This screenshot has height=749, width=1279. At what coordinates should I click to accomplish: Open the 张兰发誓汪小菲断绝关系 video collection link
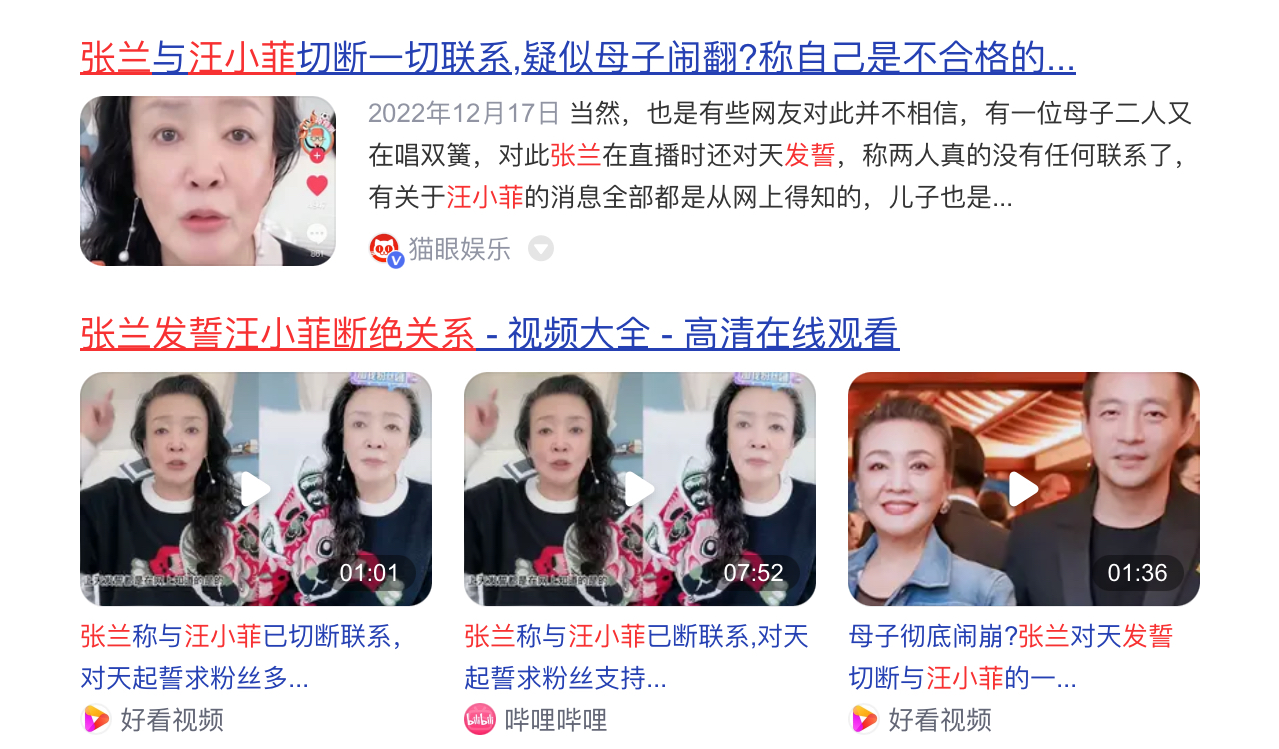[x=489, y=334]
